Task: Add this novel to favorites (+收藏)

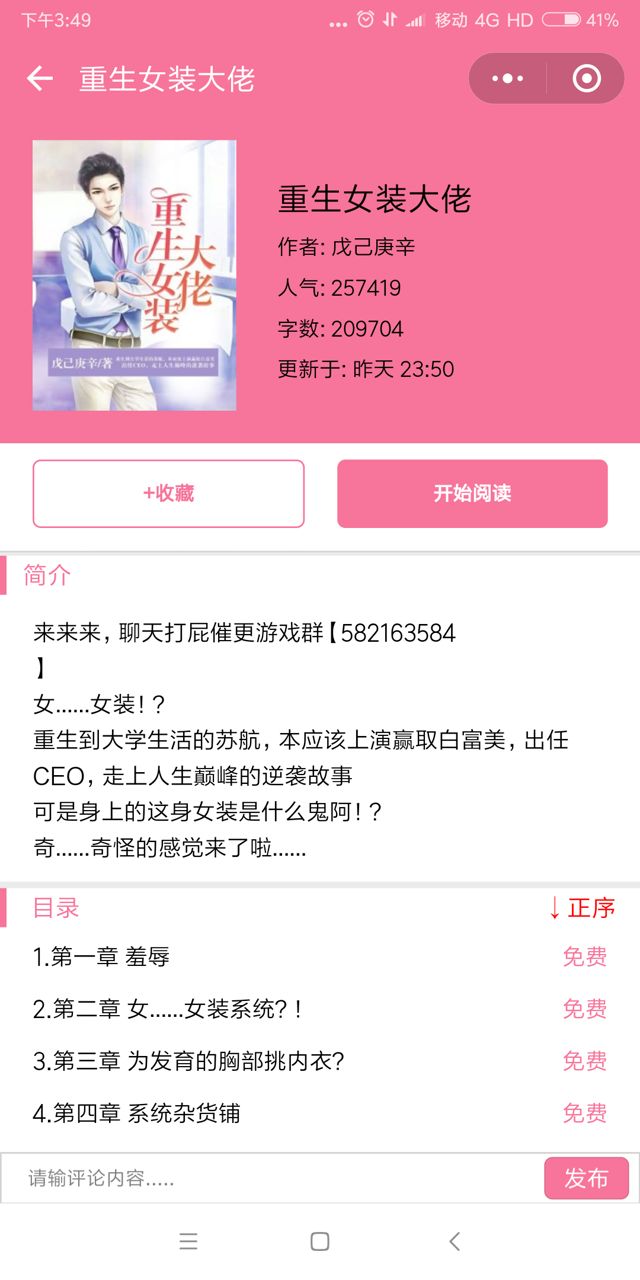Action: tap(168, 493)
